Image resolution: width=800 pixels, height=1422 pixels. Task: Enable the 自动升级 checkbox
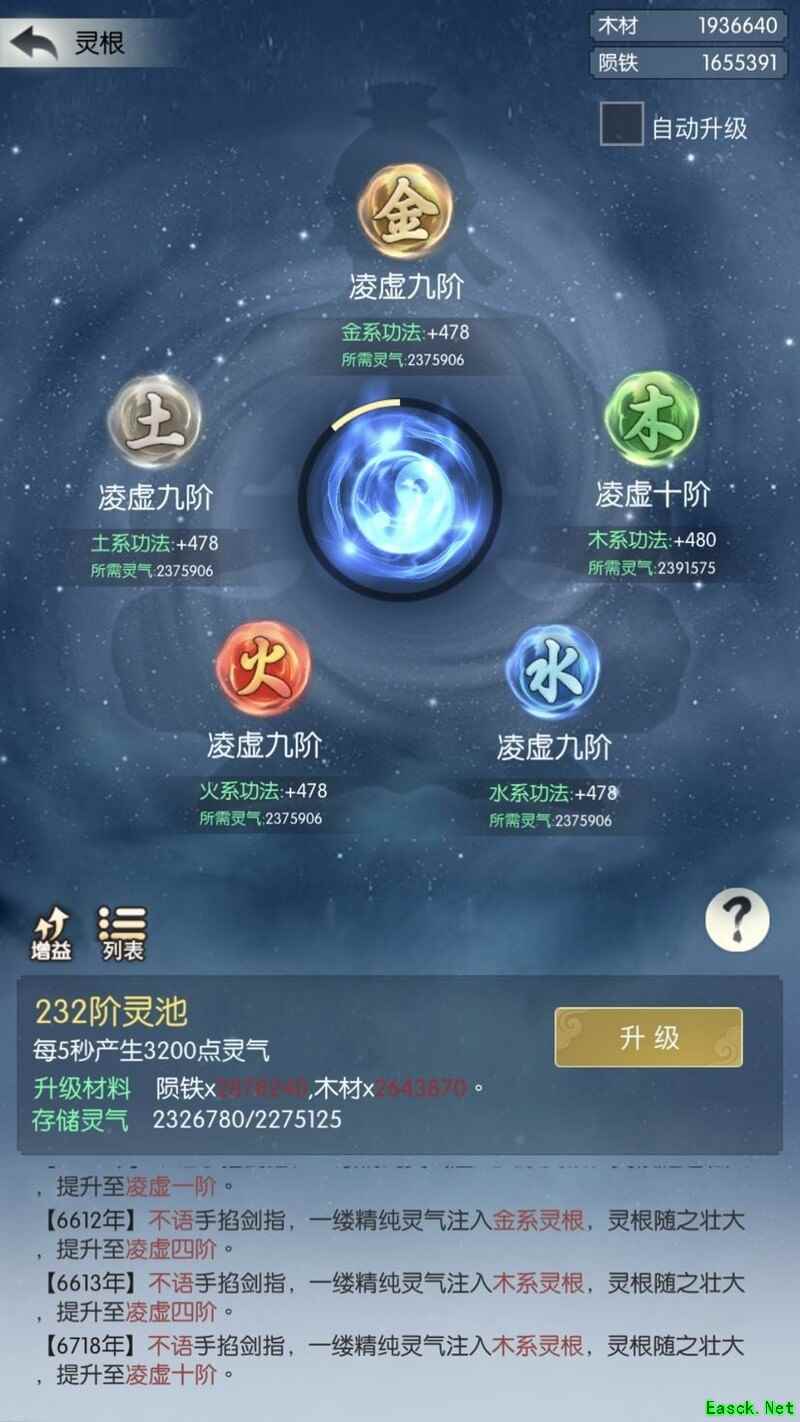[621, 125]
